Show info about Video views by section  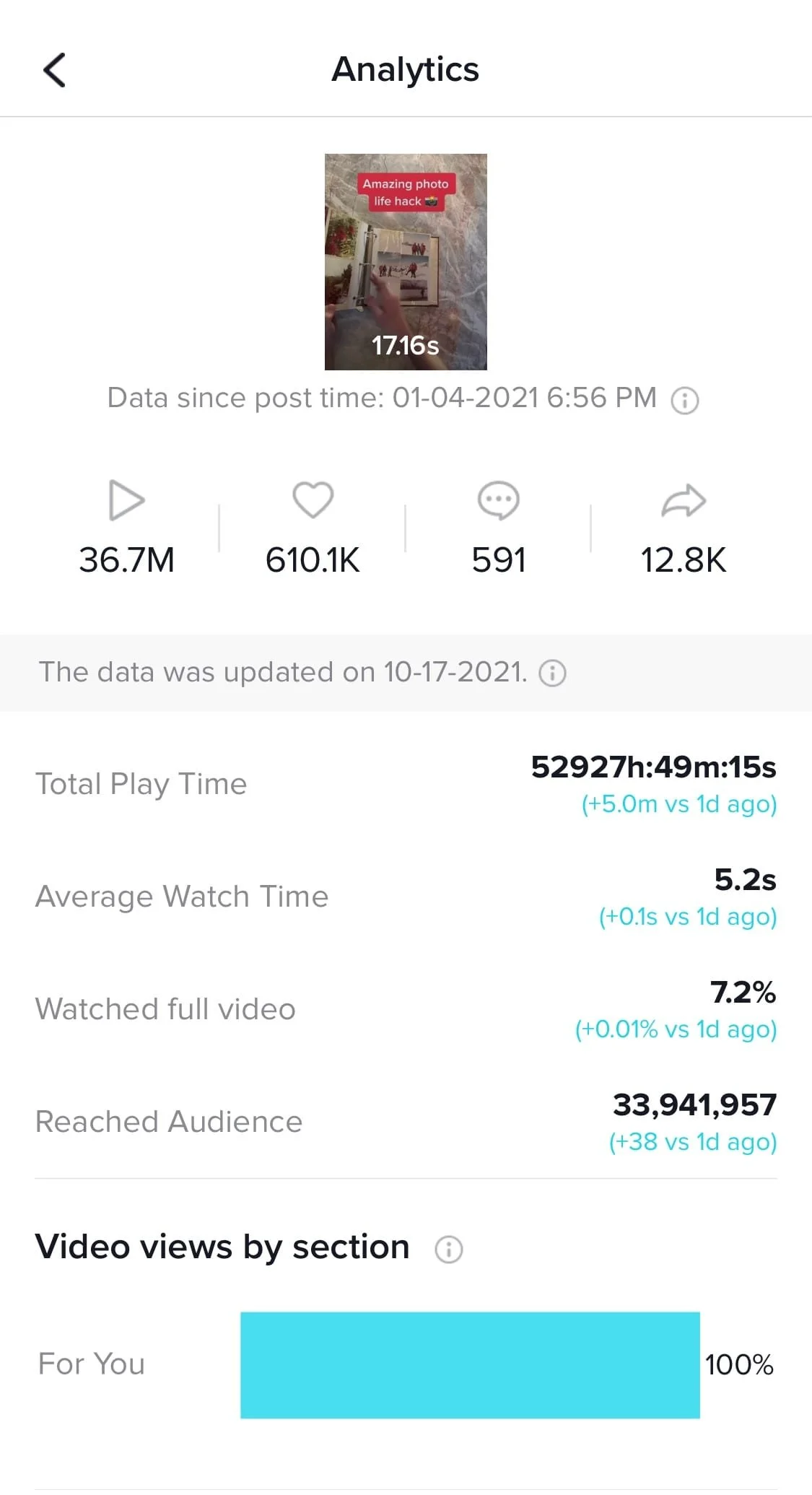(448, 1249)
